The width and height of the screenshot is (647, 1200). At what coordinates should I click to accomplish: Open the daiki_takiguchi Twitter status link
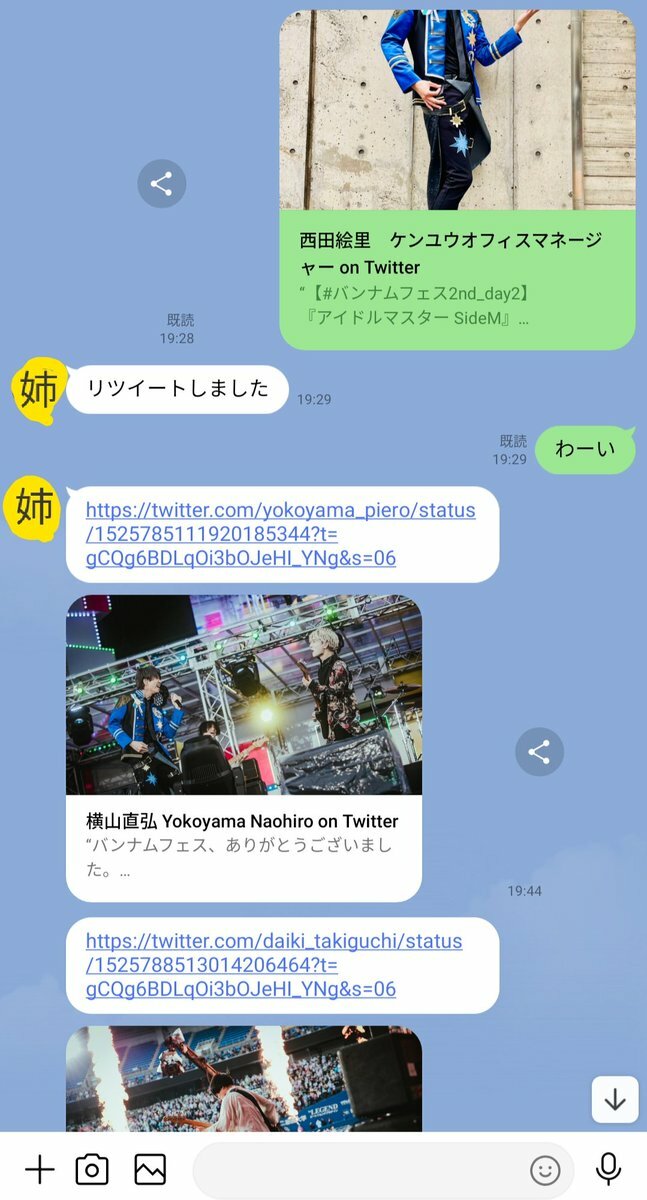point(274,965)
